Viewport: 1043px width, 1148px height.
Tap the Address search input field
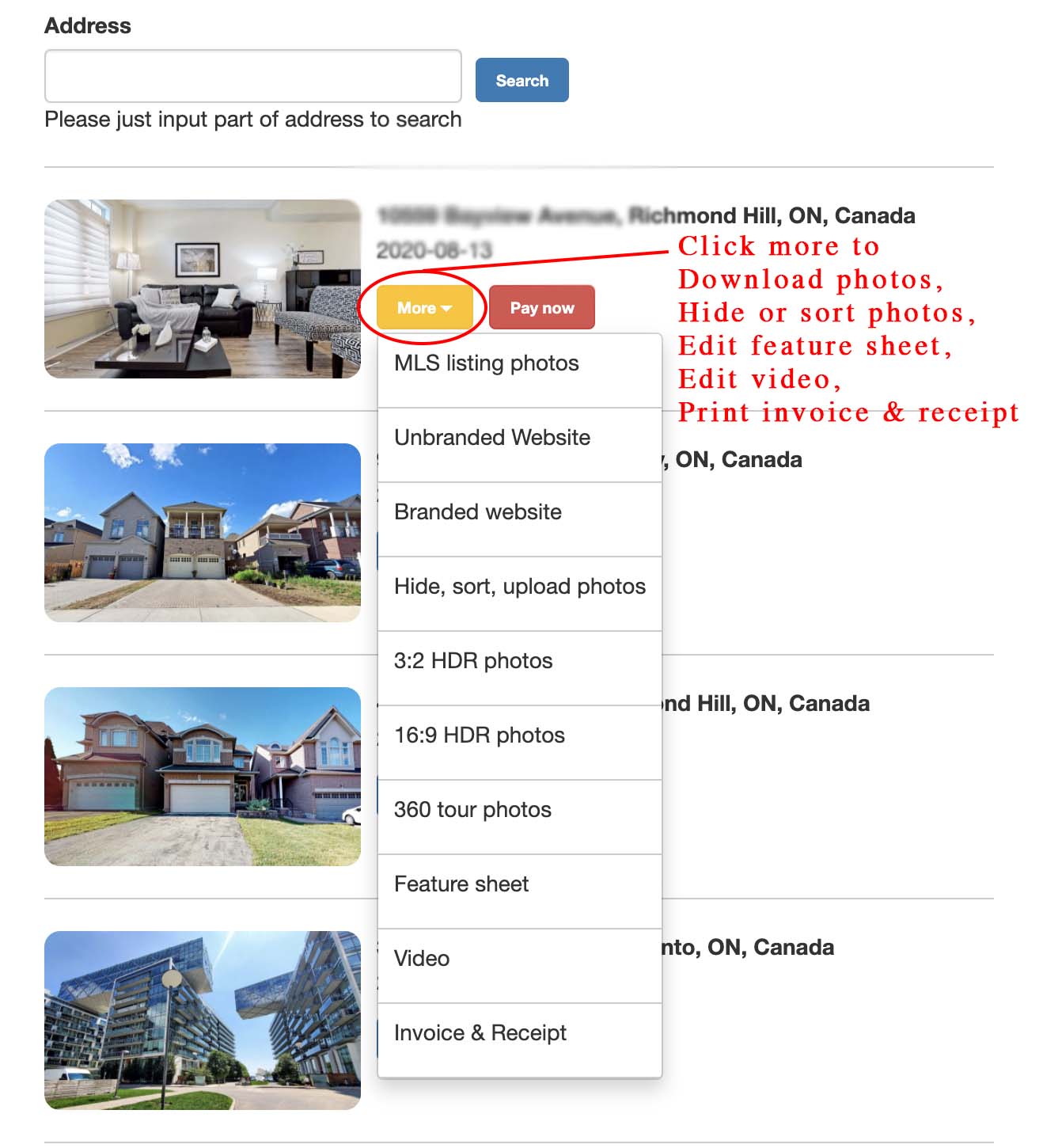252,76
